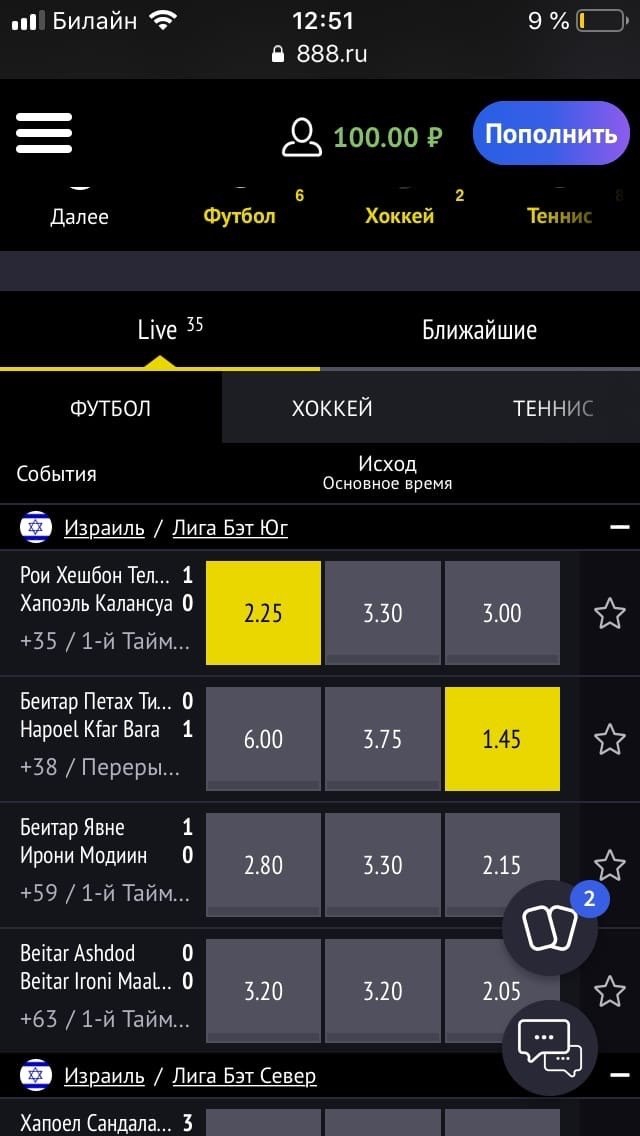Select odds 6.00 for Беитар Петах match
This screenshot has width=640, height=1136.
pos(263,739)
